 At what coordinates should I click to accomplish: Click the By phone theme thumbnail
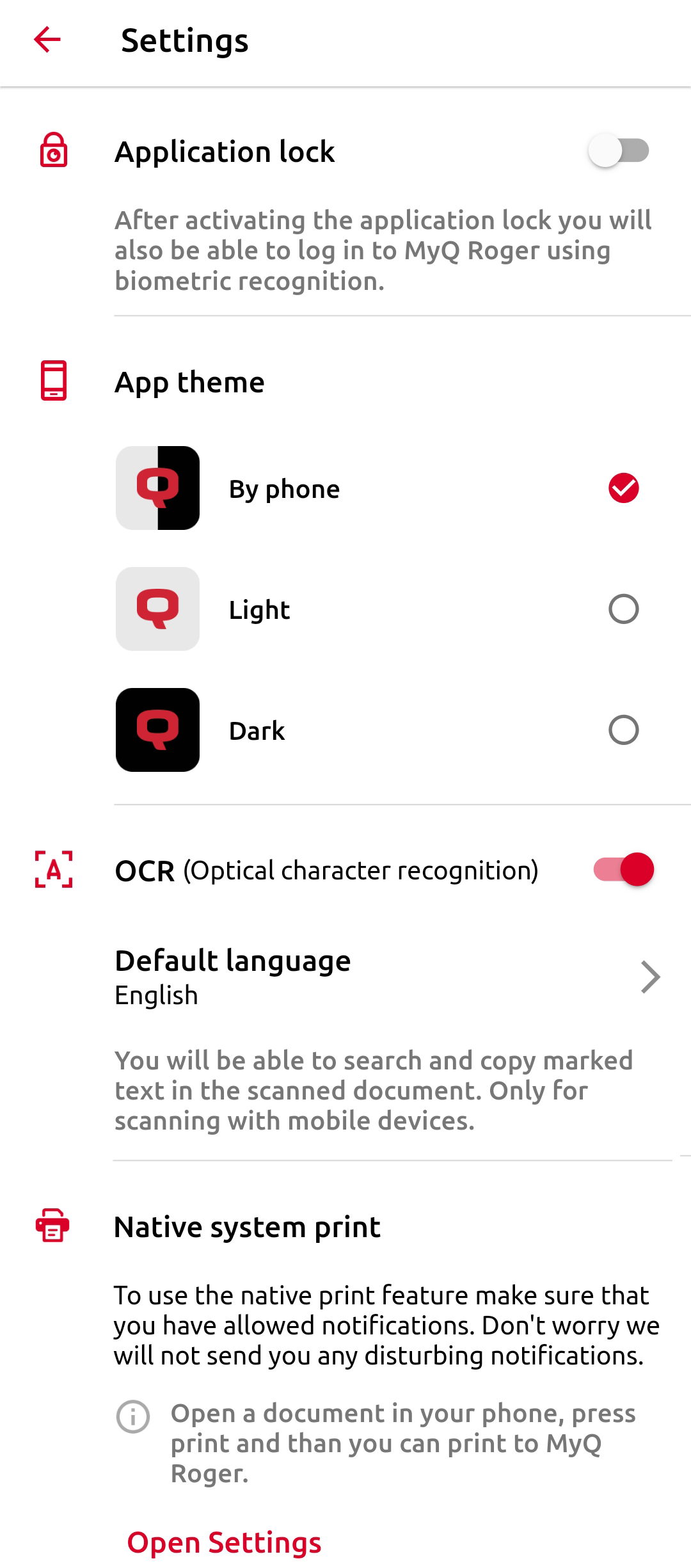[157, 488]
